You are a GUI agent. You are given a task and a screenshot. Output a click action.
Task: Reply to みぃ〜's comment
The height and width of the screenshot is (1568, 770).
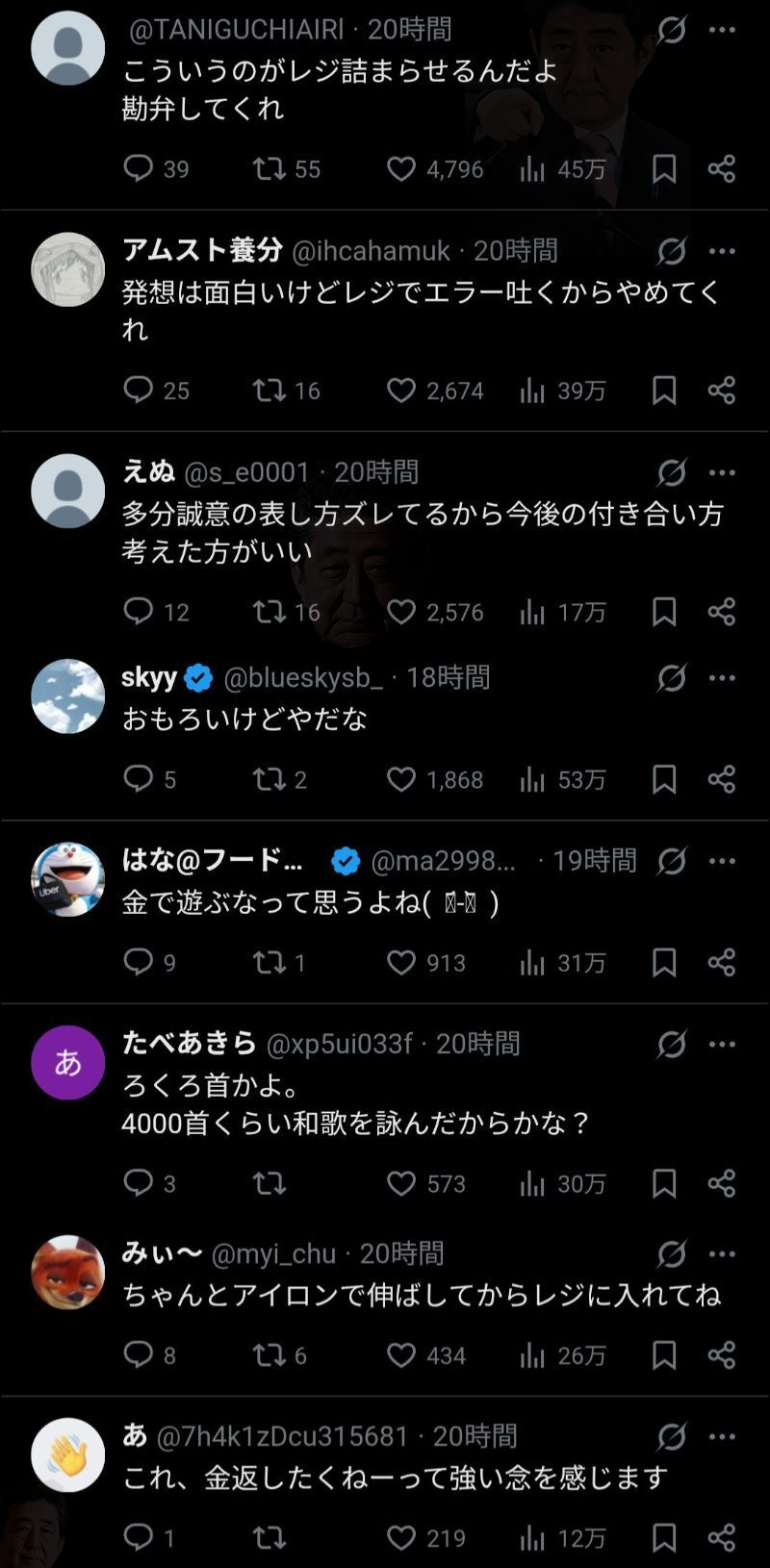(139, 1355)
